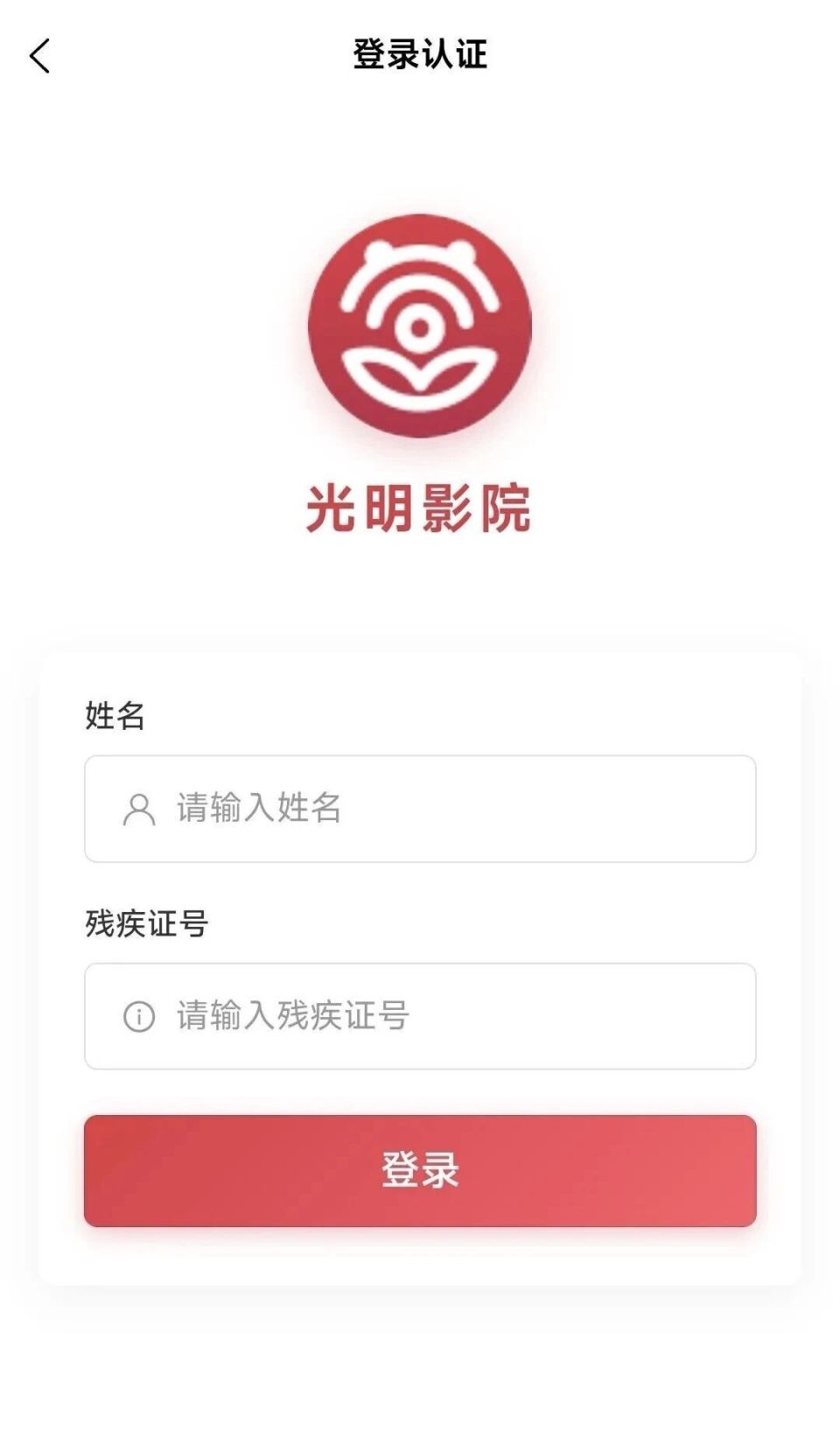Screen dimensions: 840x1445
Task: Click the 登录认证 title bar text
Action: [420, 54]
